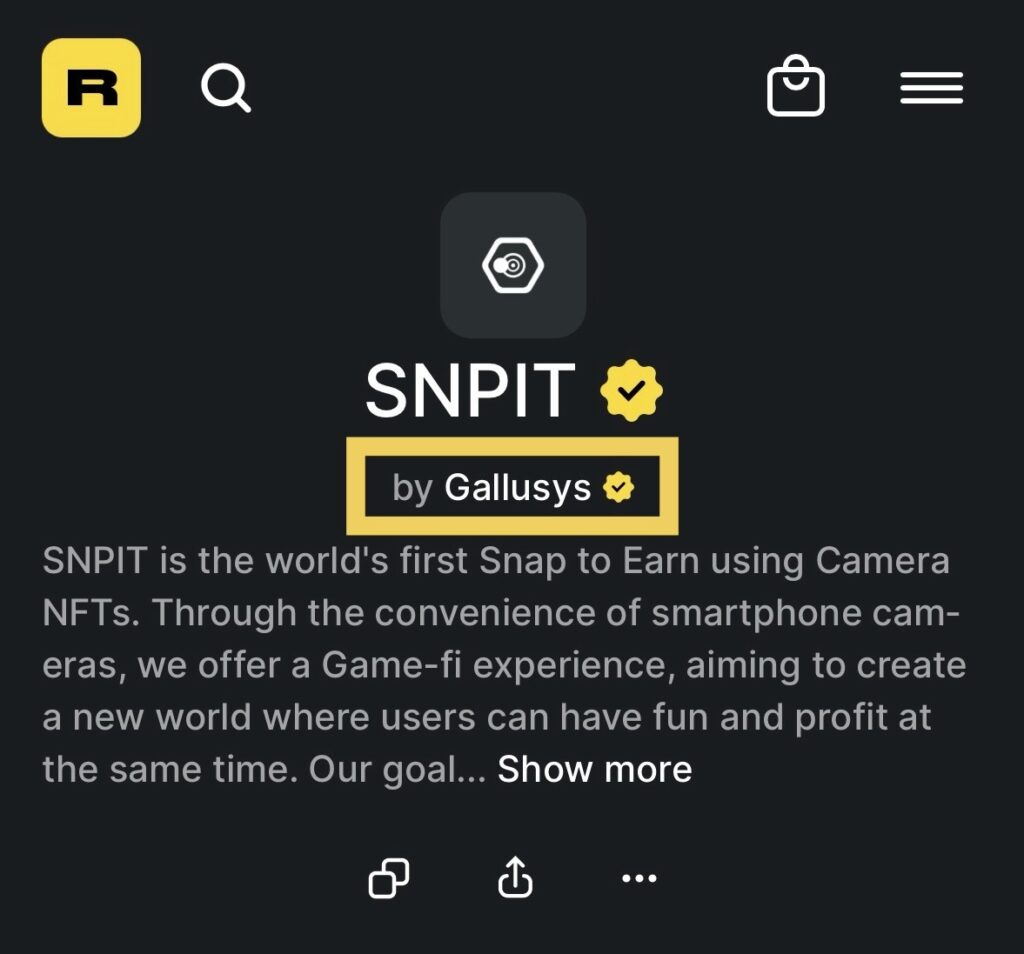
Task: Copy the collection address
Action: 389,878
